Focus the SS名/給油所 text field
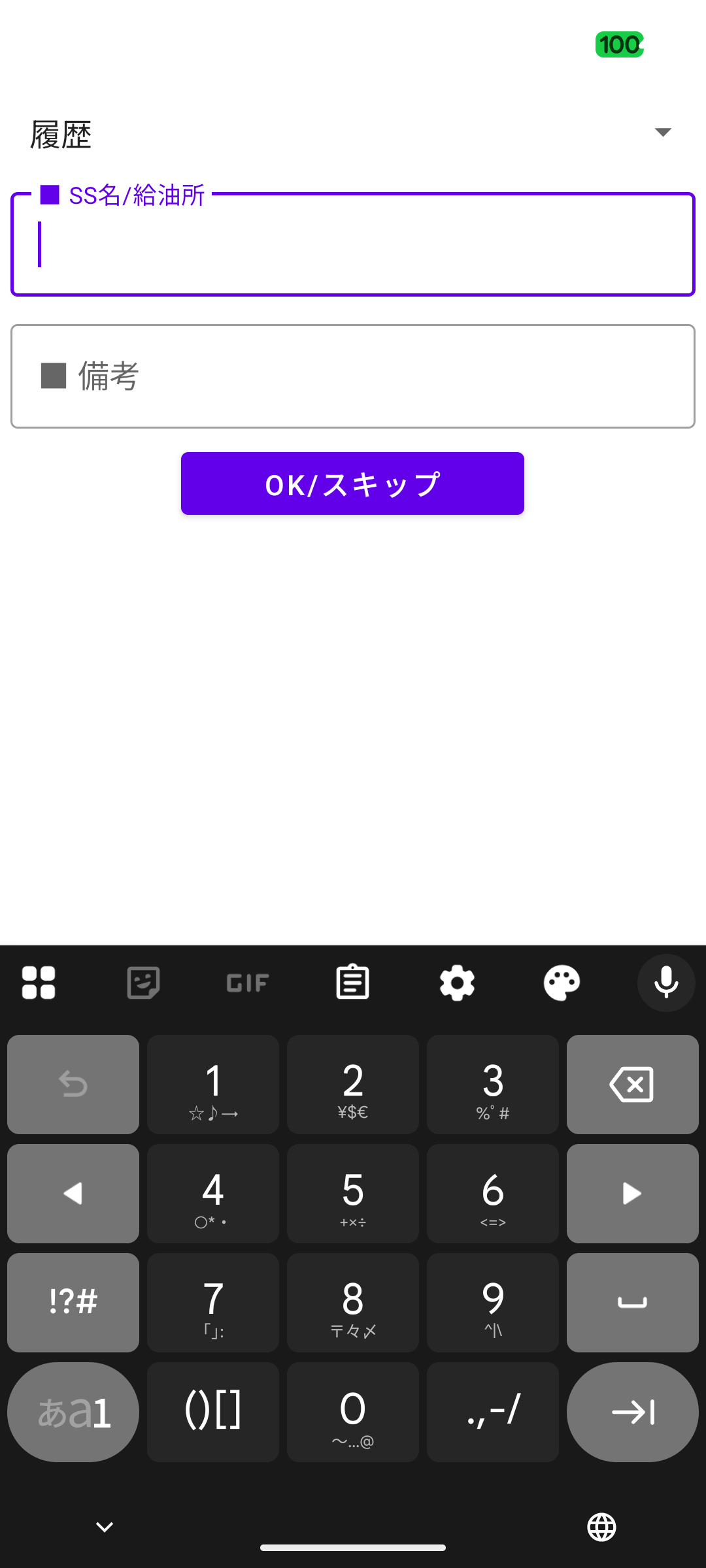Screen dimensions: 706x1568 click(x=353, y=246)
